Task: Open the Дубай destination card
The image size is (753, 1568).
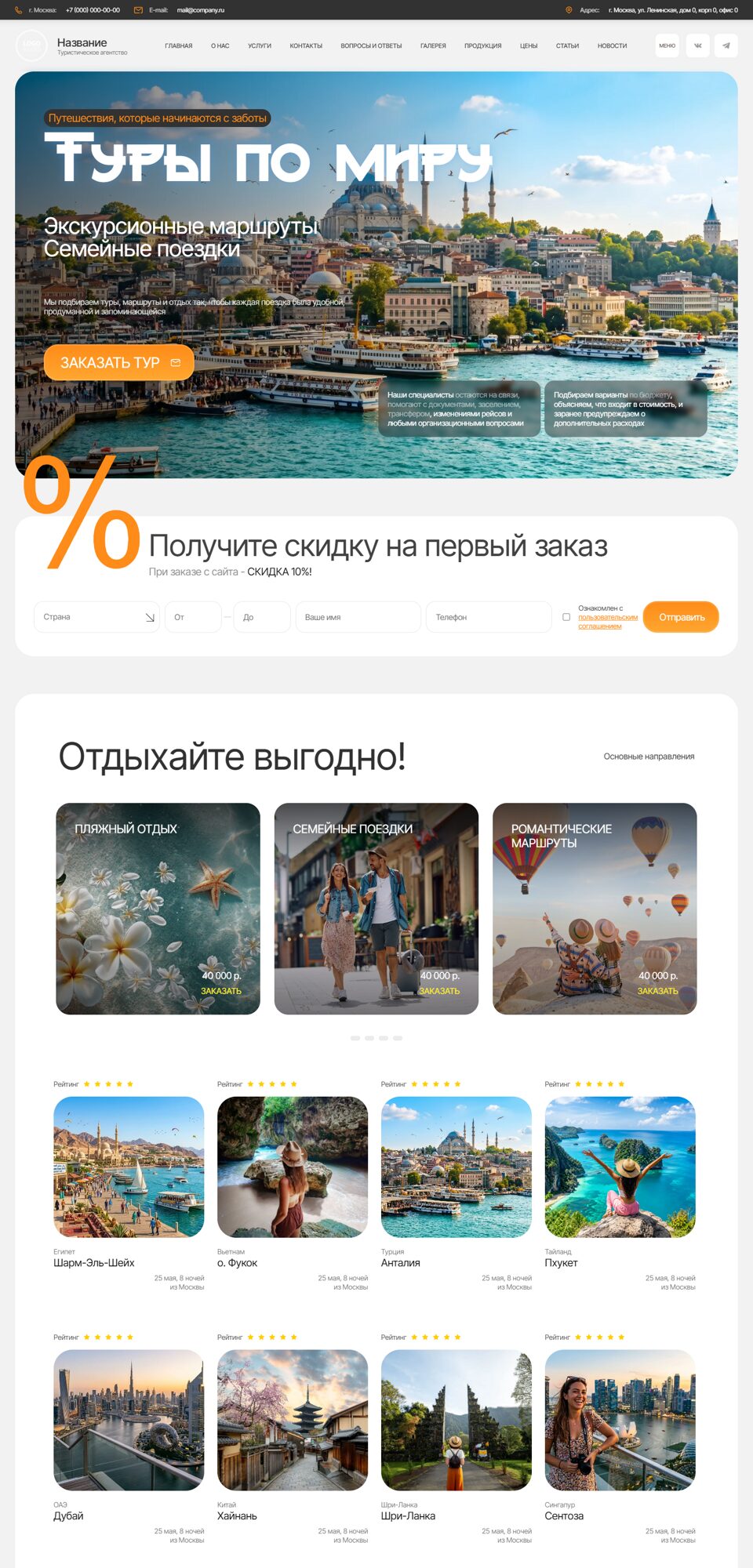Action: point(129,1437)
